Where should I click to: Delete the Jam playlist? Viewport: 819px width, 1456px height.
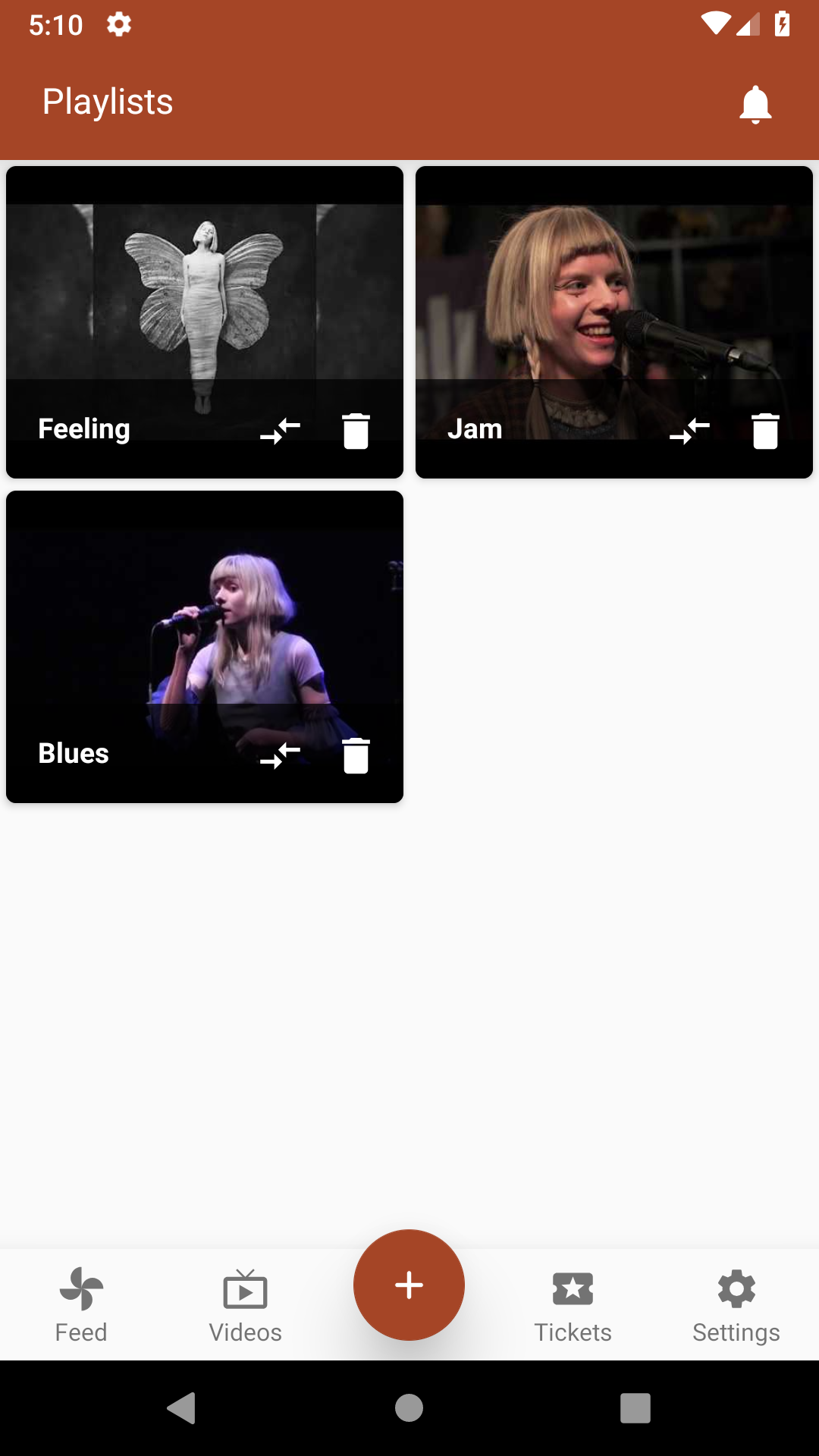(765, 431)
